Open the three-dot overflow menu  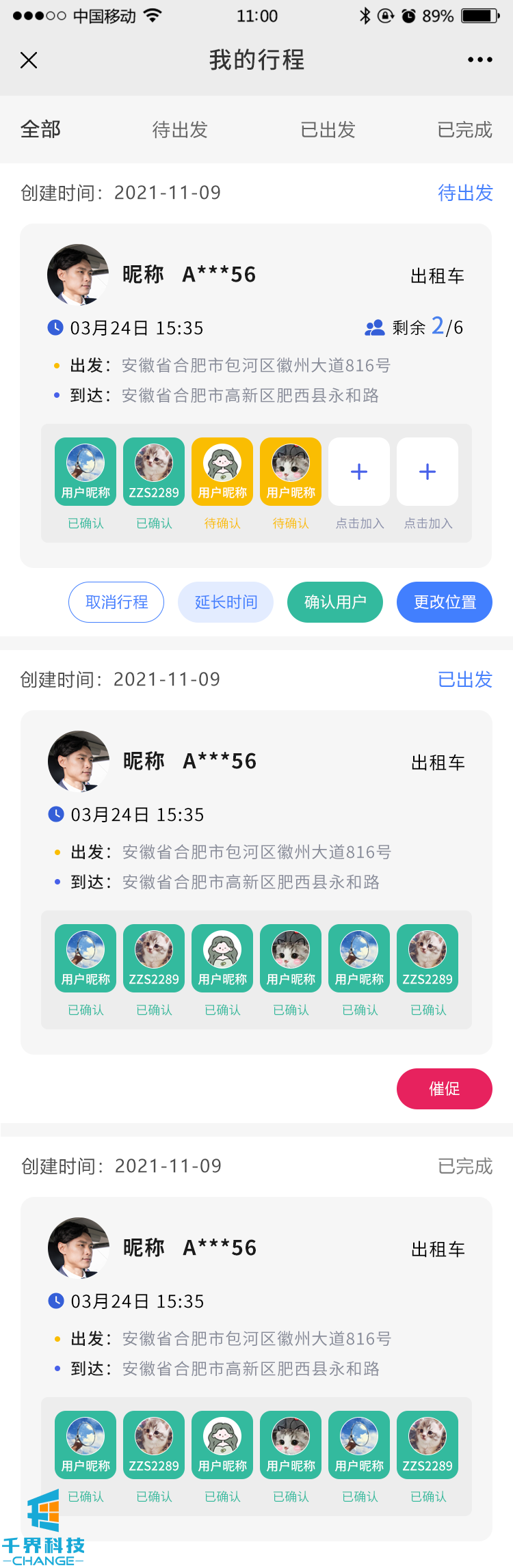(x=479, y=60)
